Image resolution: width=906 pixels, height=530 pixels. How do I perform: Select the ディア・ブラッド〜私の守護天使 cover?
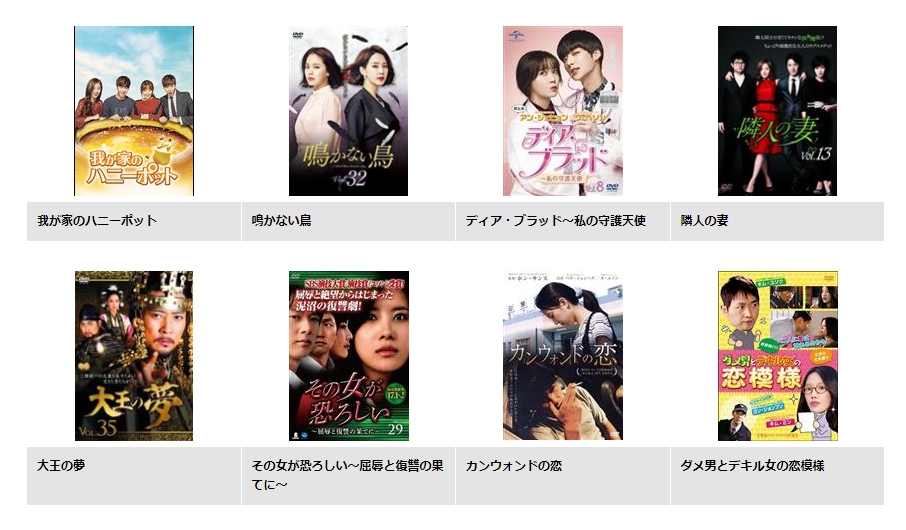(562, 111)
